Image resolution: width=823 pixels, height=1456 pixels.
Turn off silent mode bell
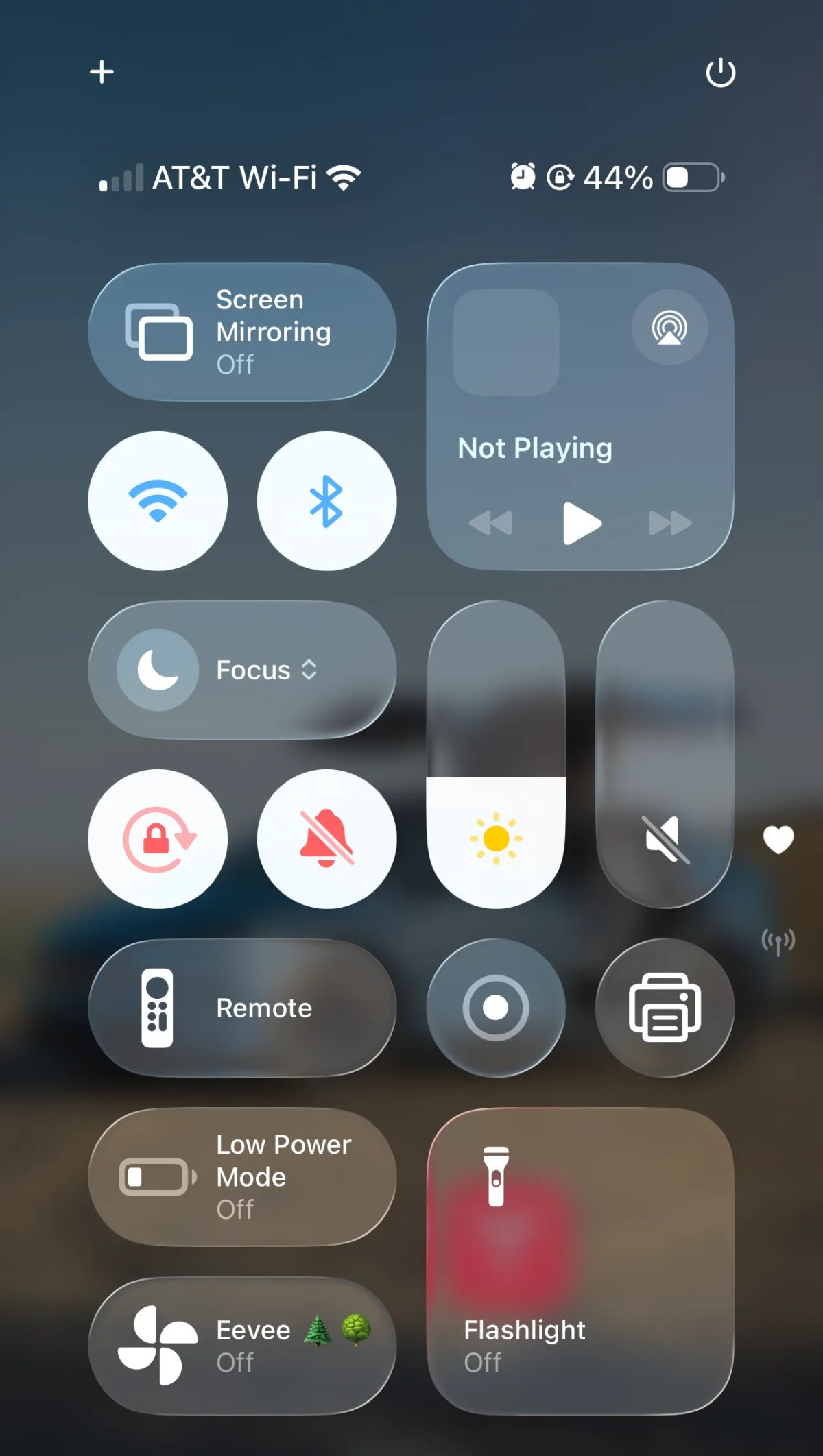tap(326, 839)
